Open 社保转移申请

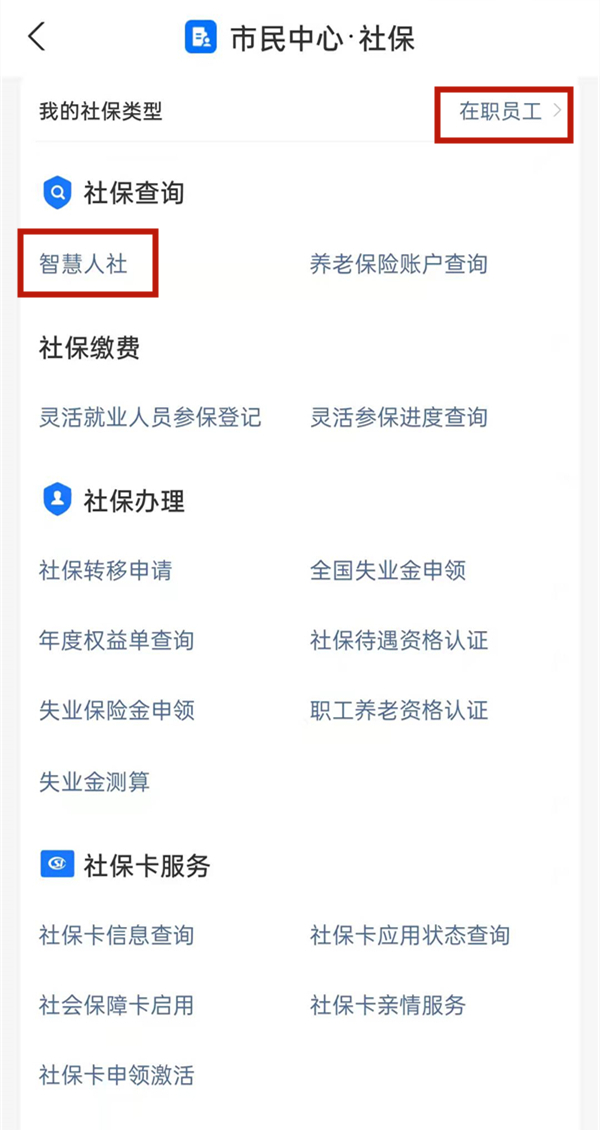tap(105, 570)
